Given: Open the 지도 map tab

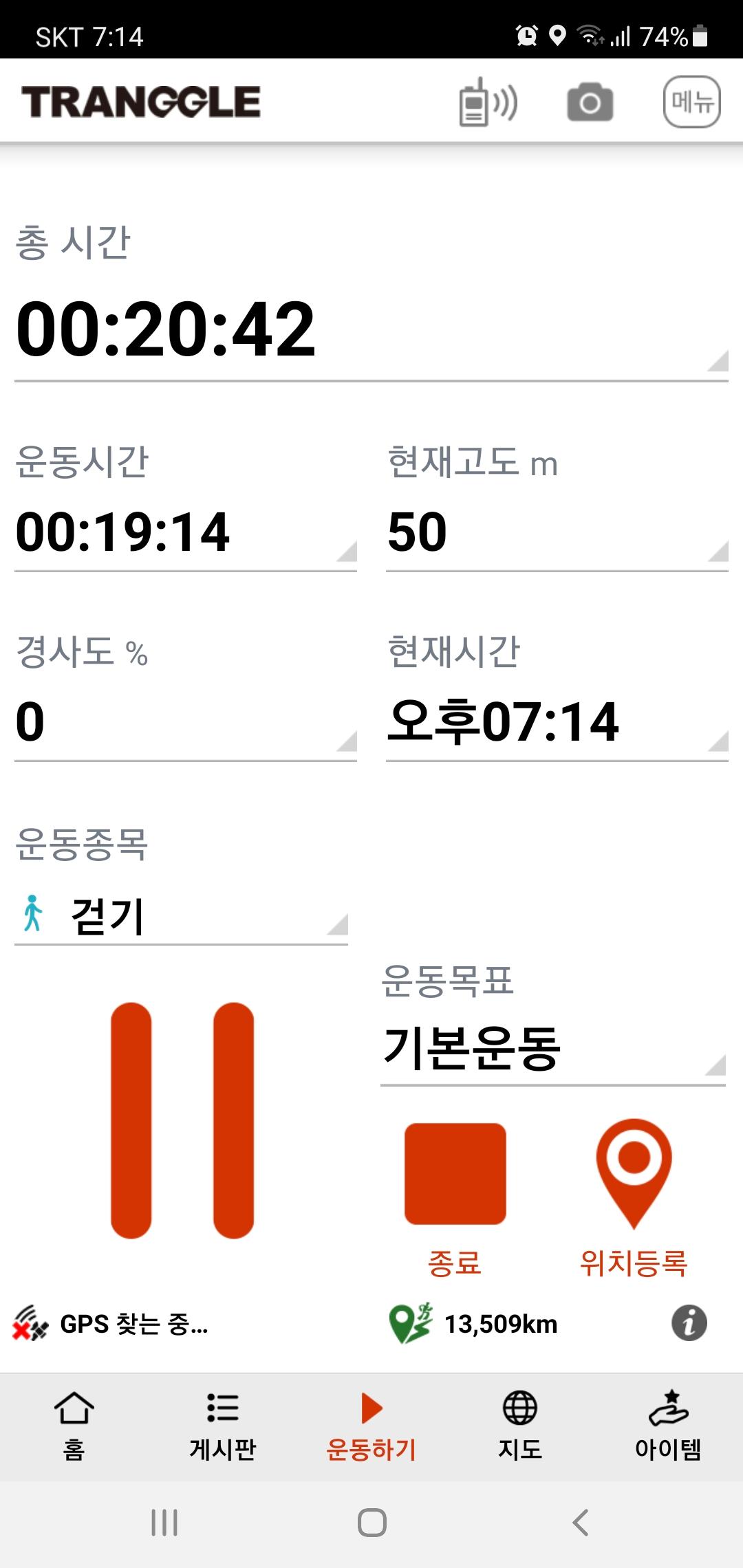Looking at the screenshot, I should (x=520, y=1426).
